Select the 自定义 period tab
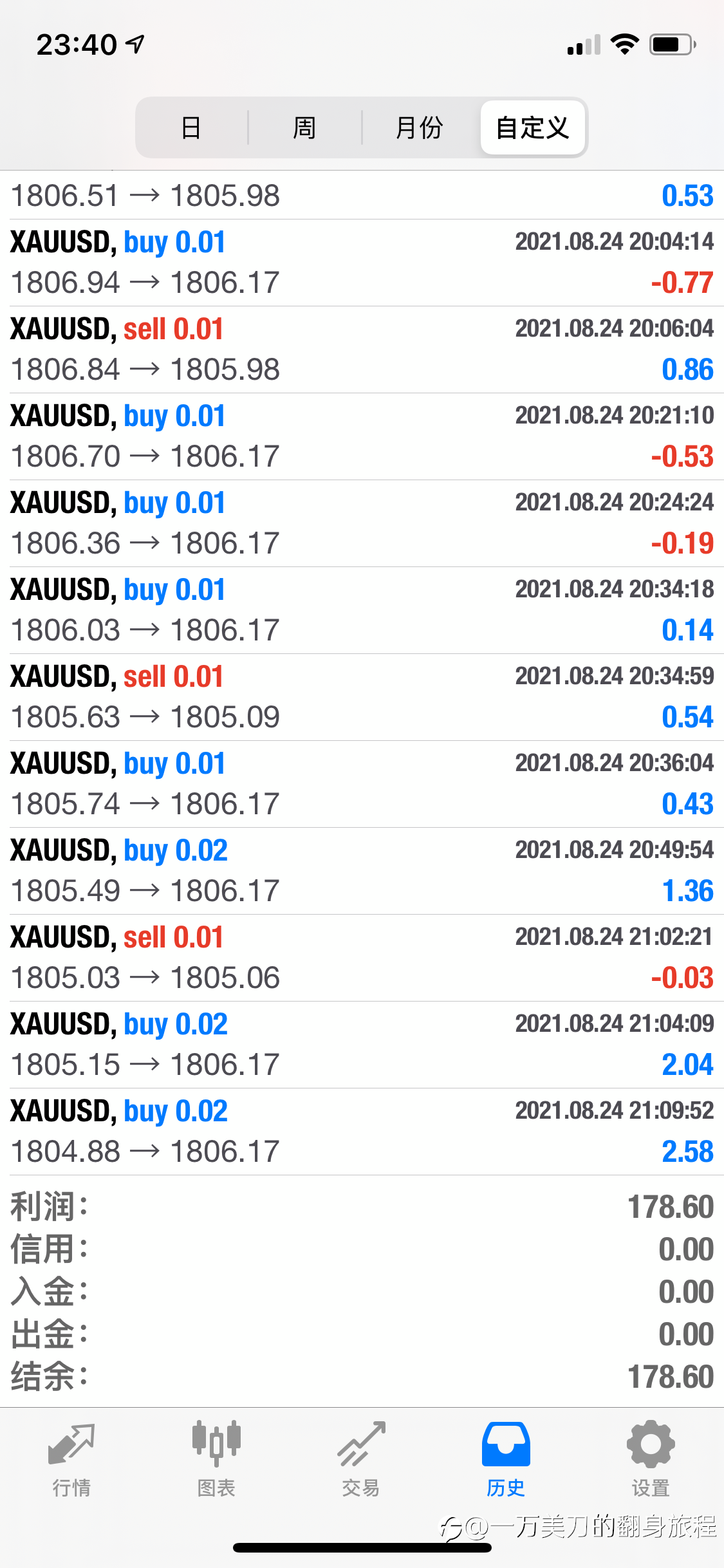 point(533,127)
